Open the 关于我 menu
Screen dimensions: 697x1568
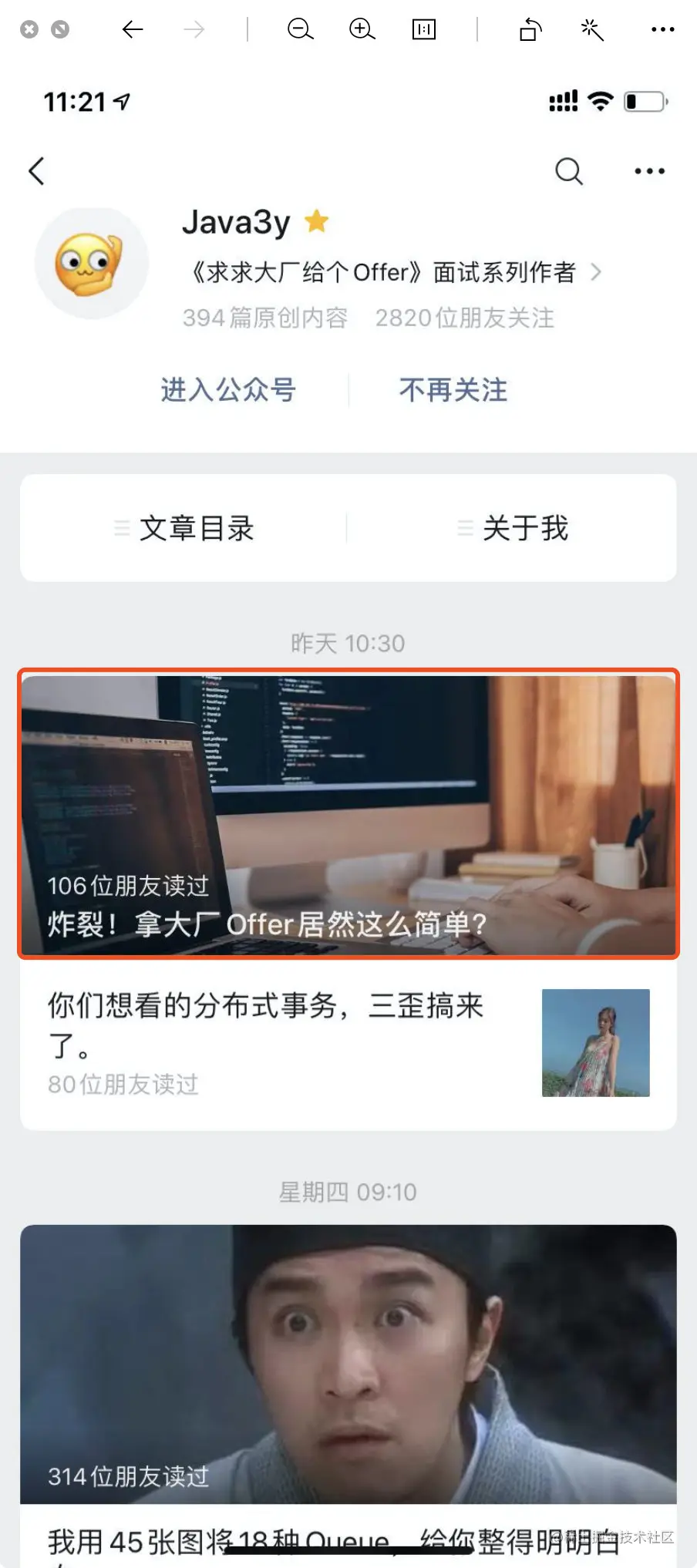513,529
